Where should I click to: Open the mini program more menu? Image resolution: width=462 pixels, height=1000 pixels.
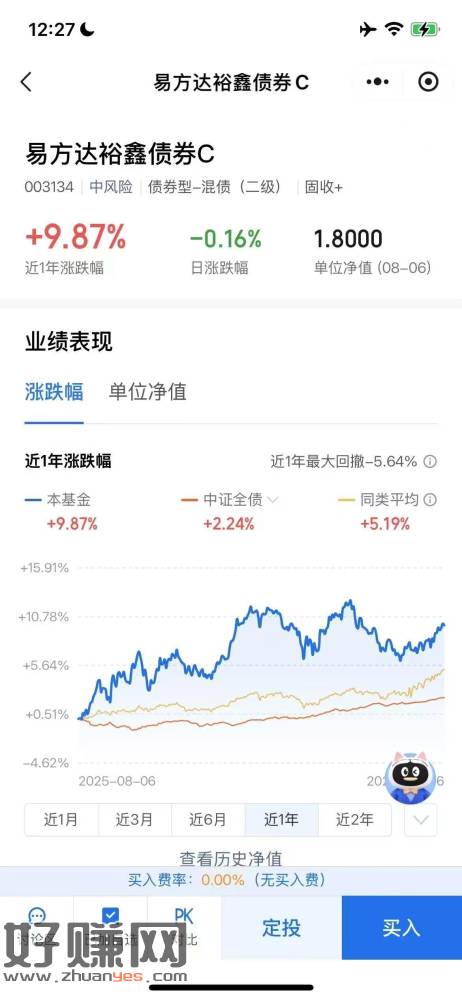[x=378, y=82]
